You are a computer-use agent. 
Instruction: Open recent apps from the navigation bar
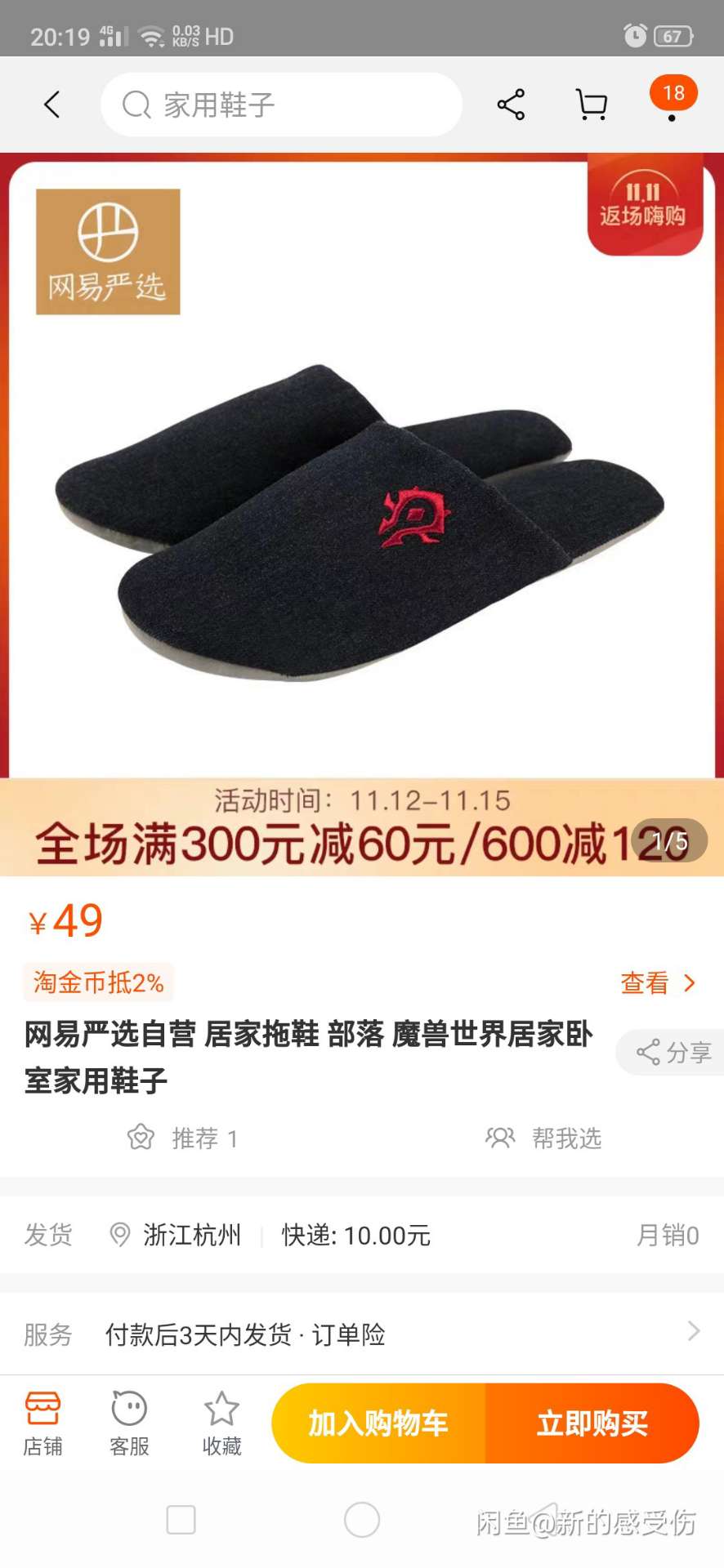tap(181, 1520)
